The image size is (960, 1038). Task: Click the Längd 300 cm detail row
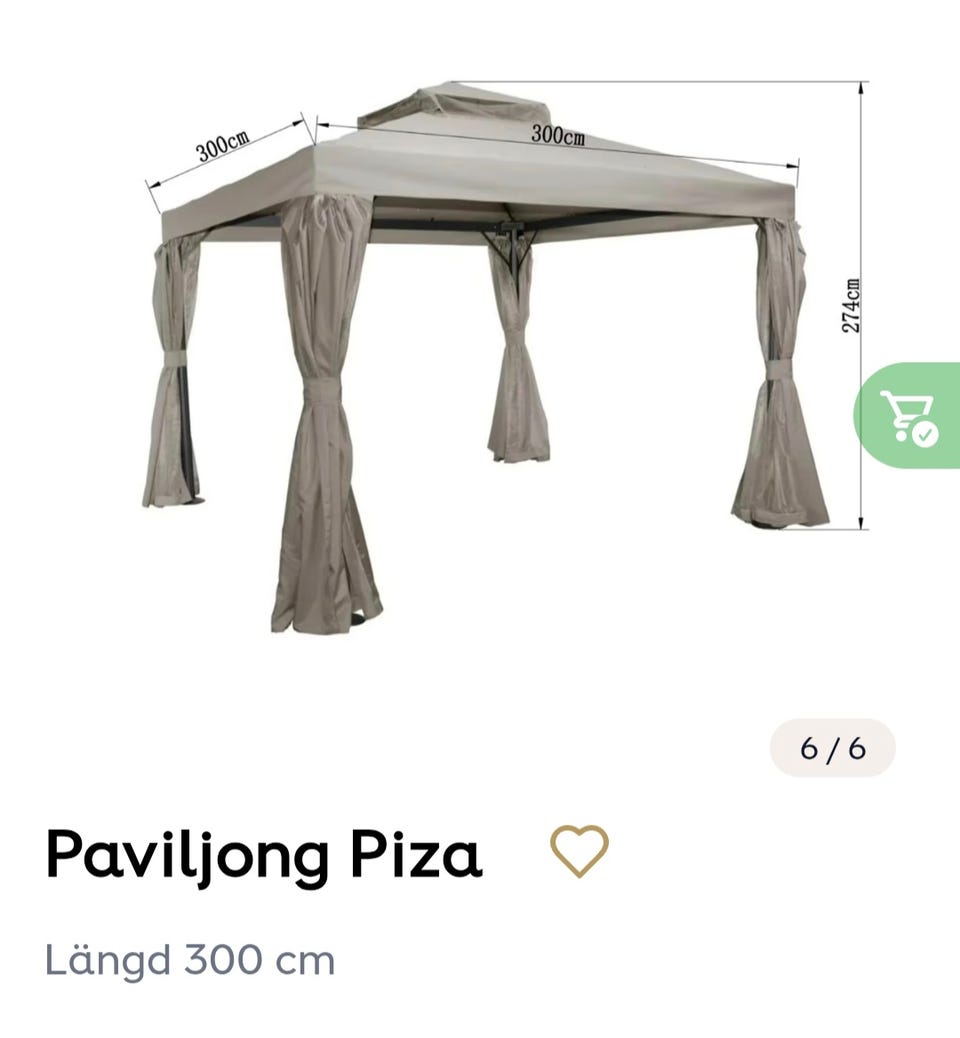(190, 961)
